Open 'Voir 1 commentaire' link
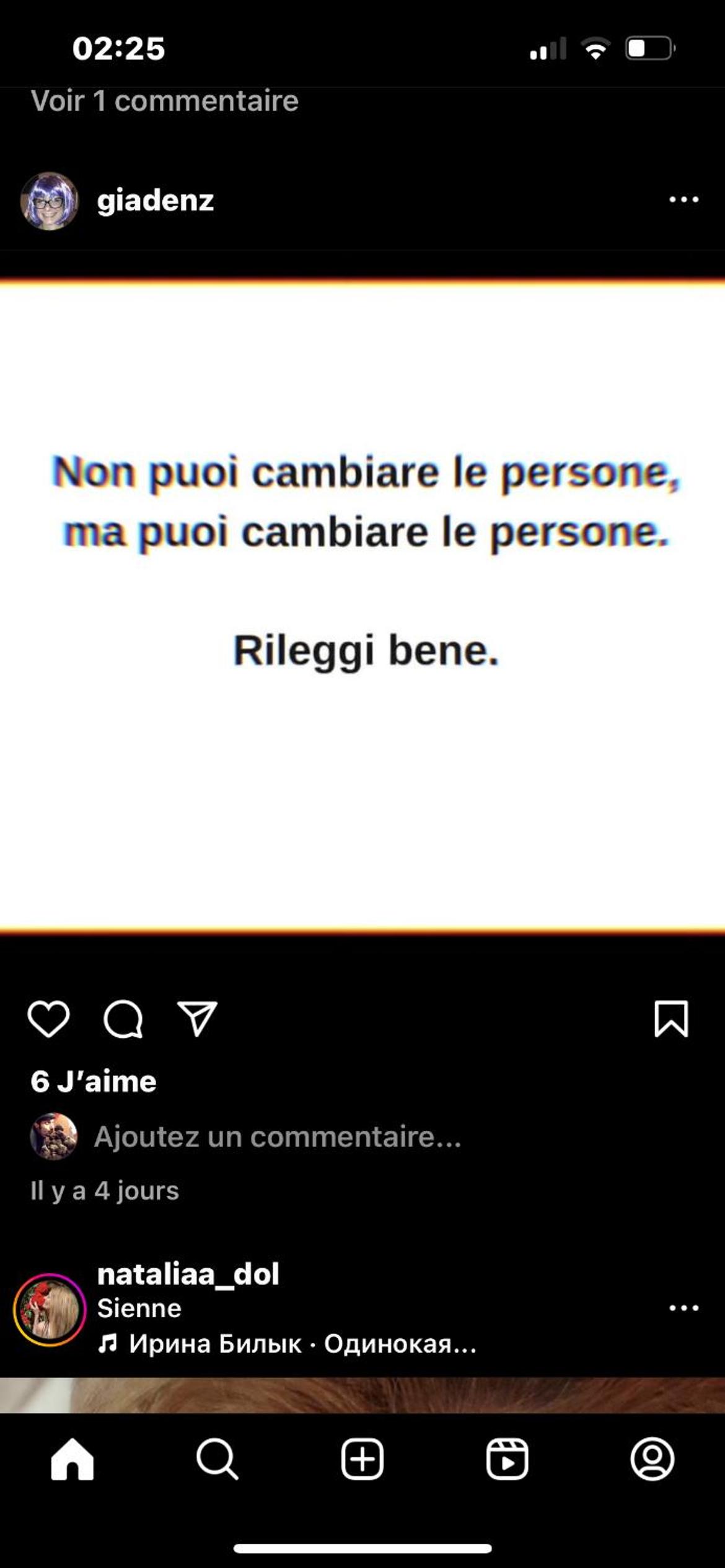Screen dimensions: 725x1568 165,101
